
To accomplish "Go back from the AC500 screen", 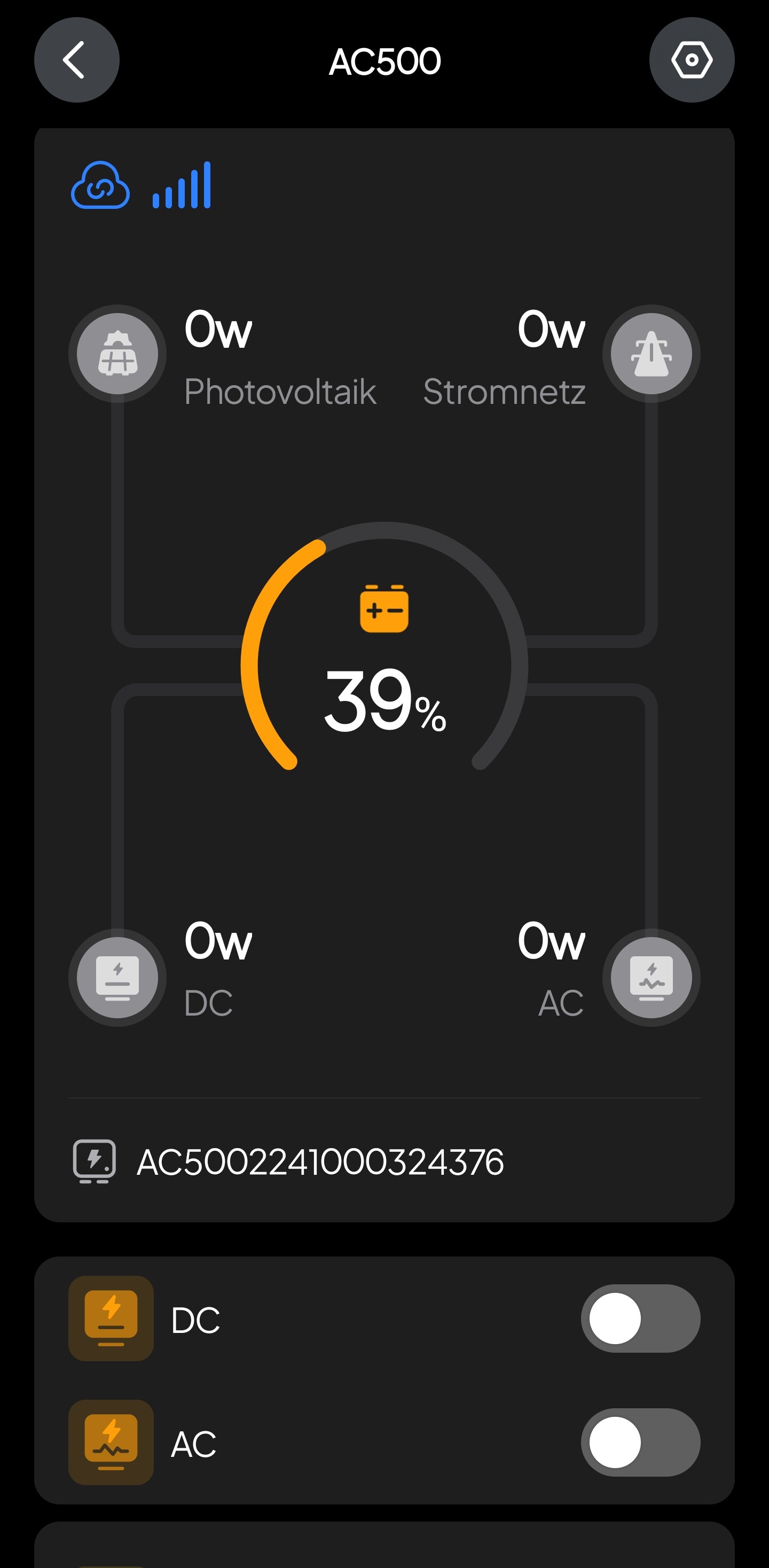I will (77, 60).
